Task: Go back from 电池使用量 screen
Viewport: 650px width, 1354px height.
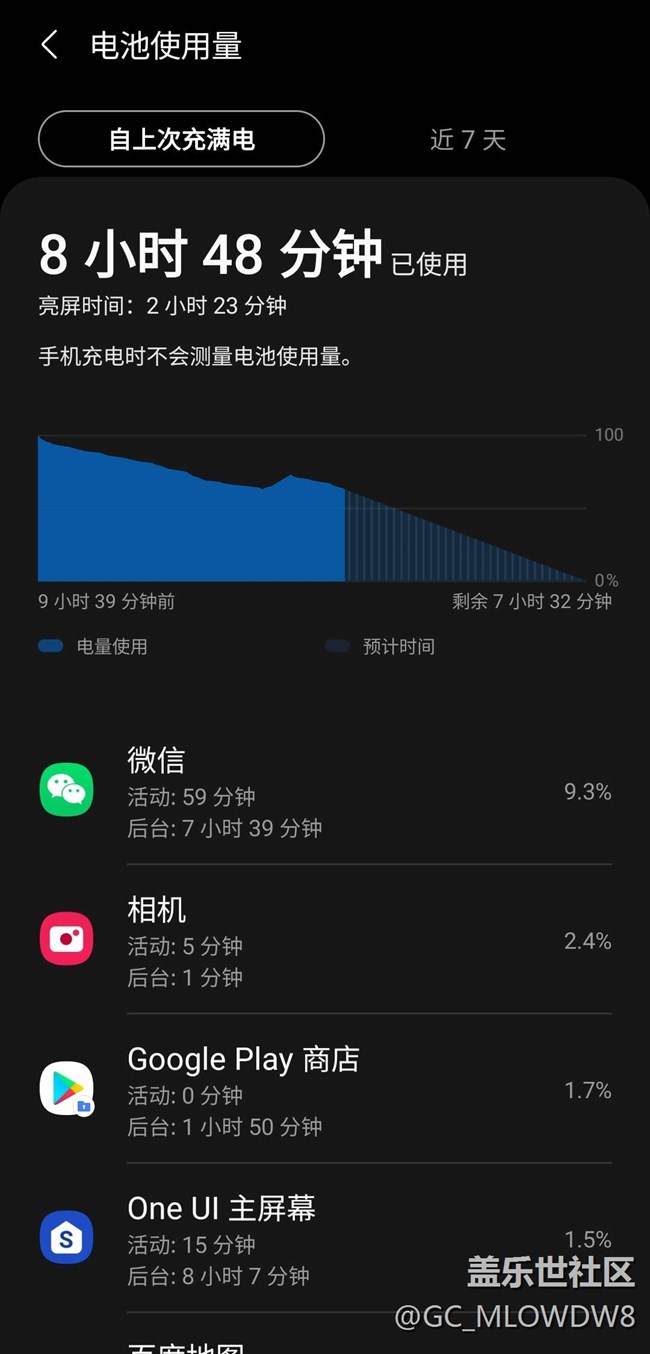Action: tap(49, 45)
